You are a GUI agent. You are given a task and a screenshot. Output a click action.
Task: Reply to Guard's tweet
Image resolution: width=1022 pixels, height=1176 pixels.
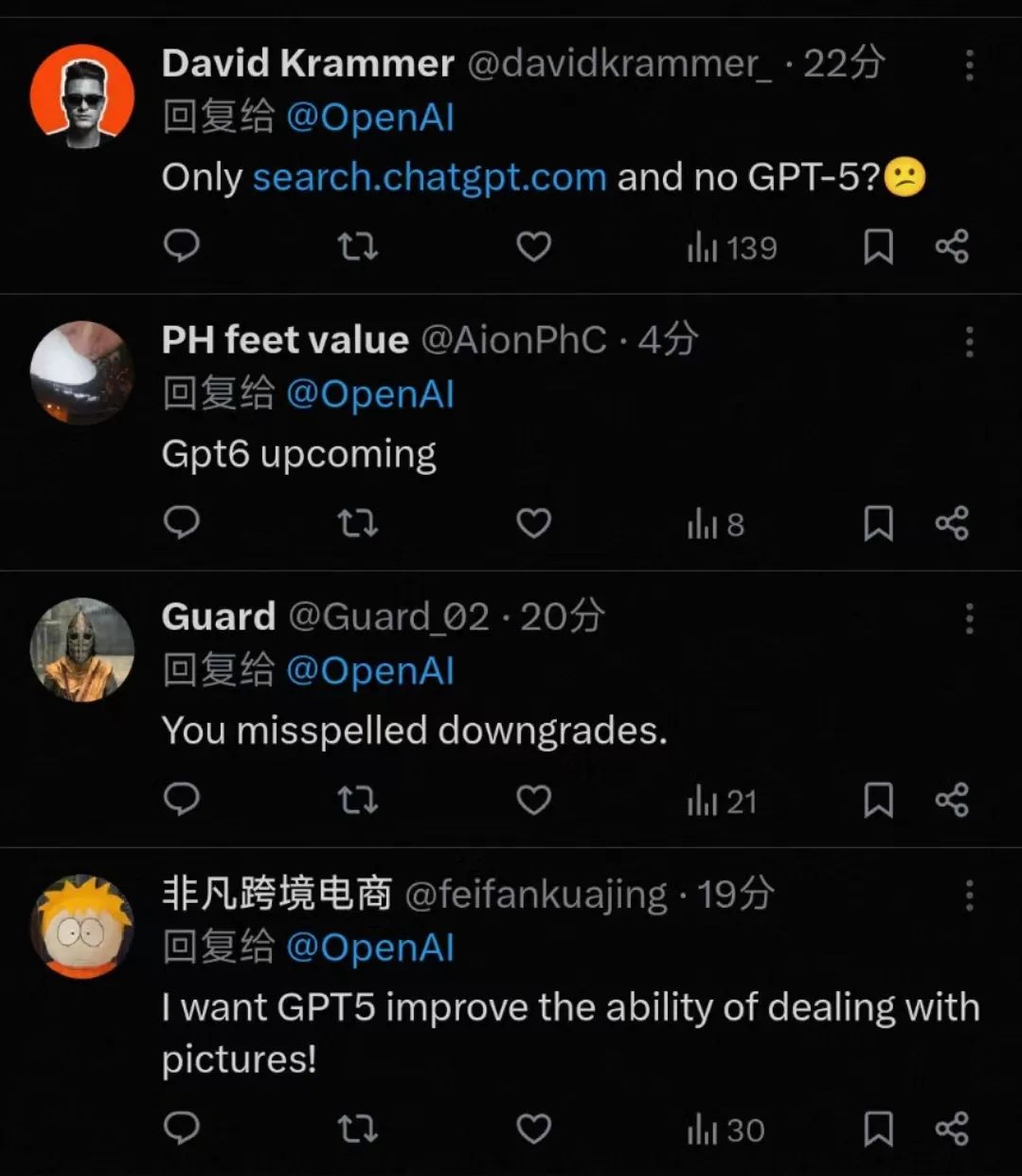[x=182, y=800]
